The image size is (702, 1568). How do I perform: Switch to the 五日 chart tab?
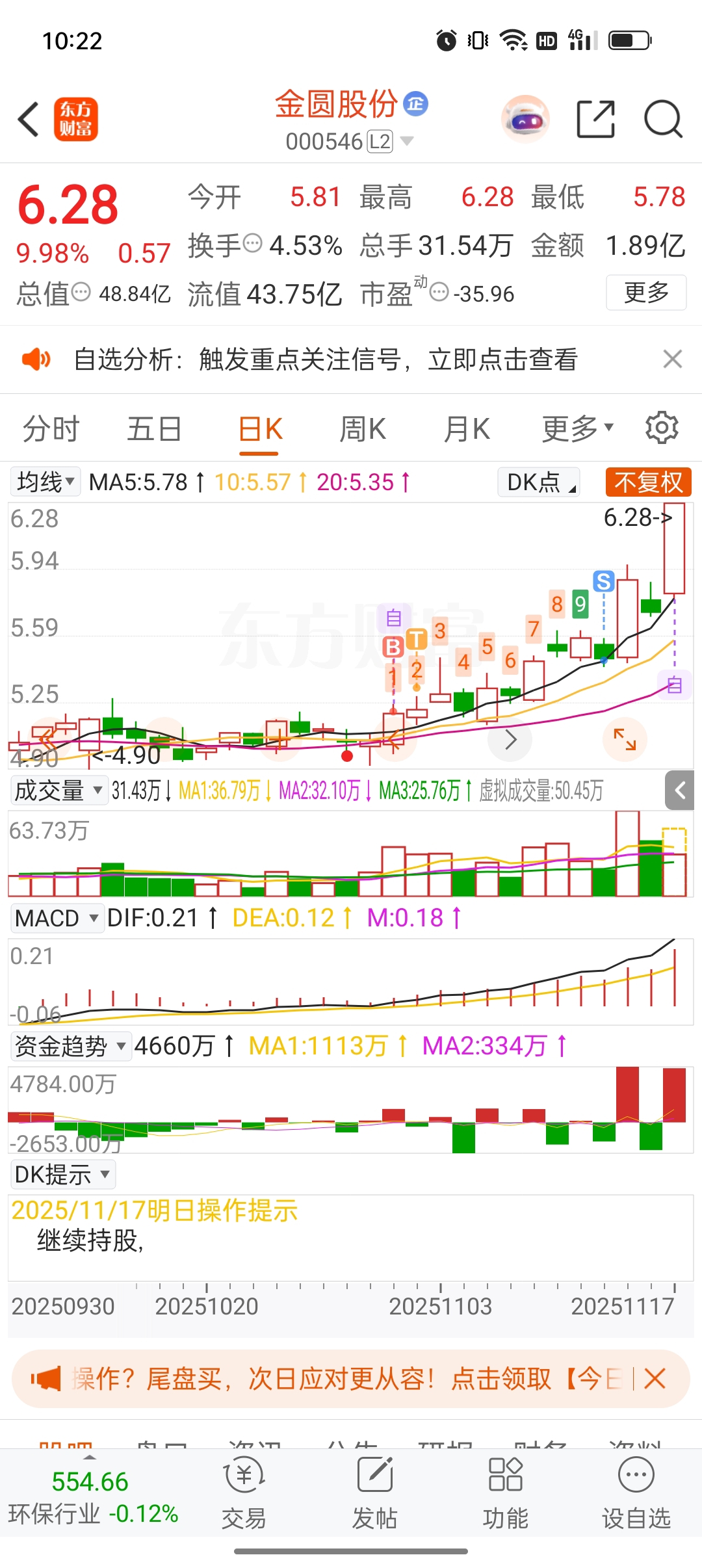click(x=154, y=429)
